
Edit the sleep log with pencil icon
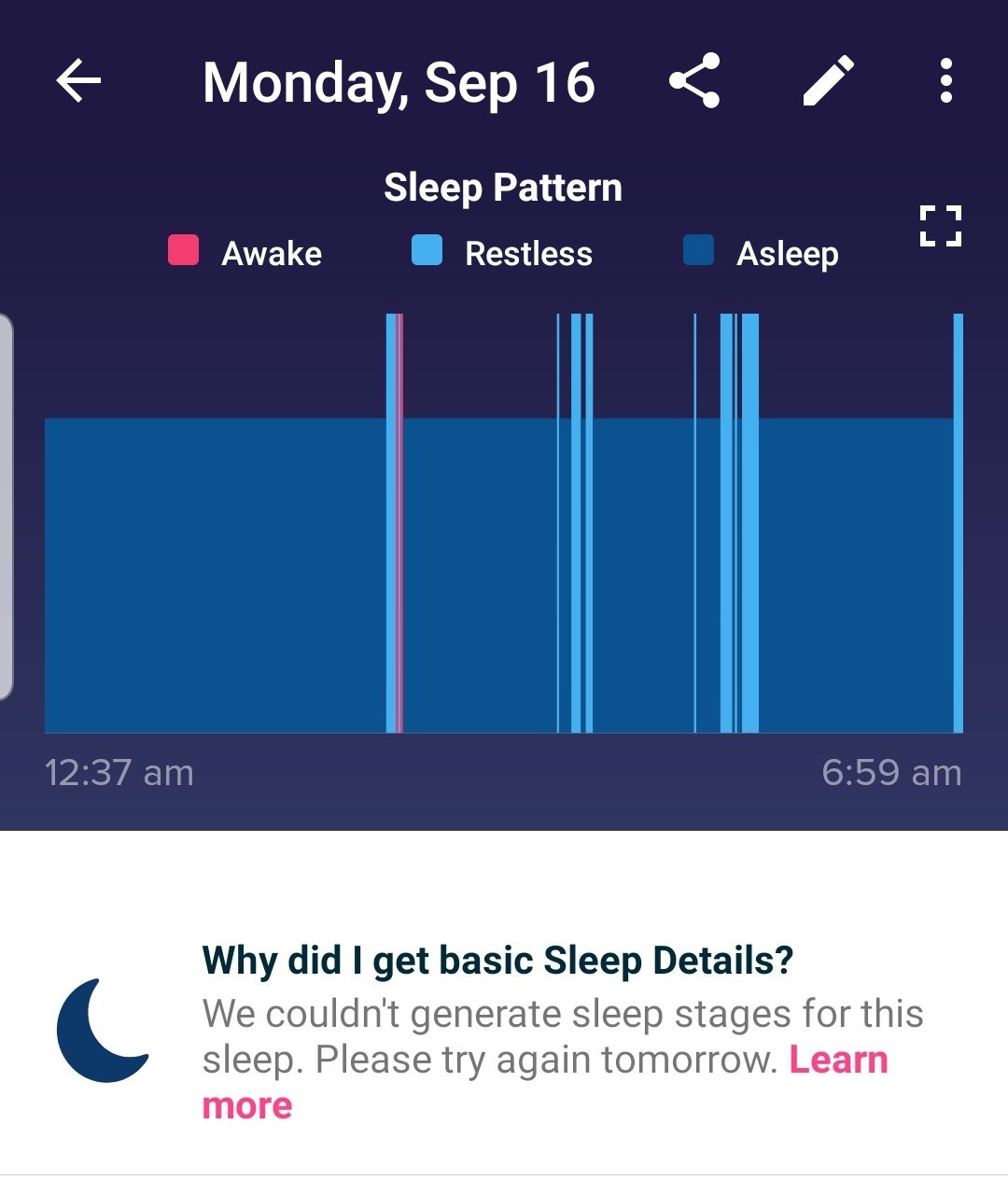click(829, 81)
